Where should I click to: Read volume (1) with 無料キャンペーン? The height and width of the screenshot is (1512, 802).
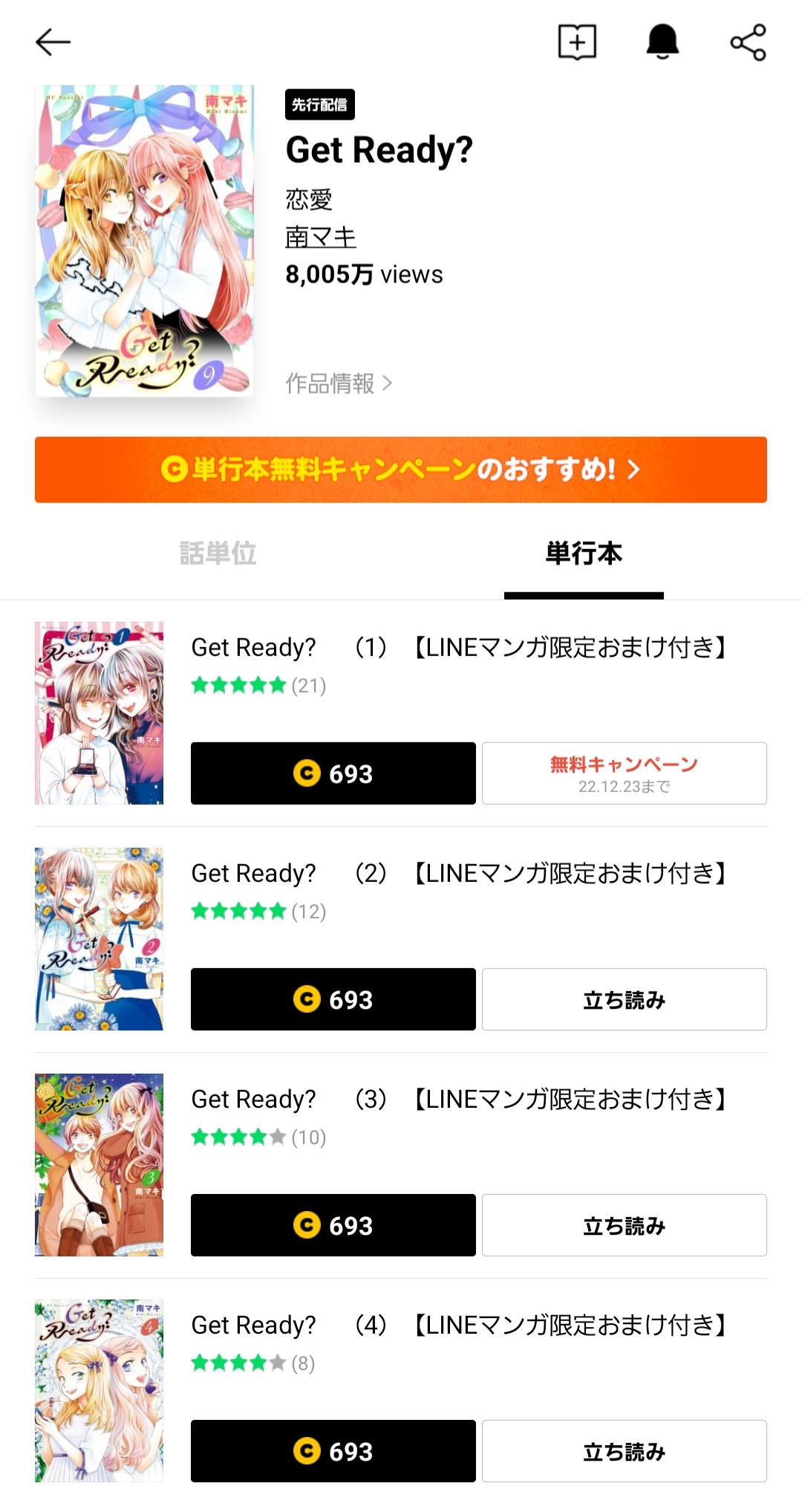624,773
